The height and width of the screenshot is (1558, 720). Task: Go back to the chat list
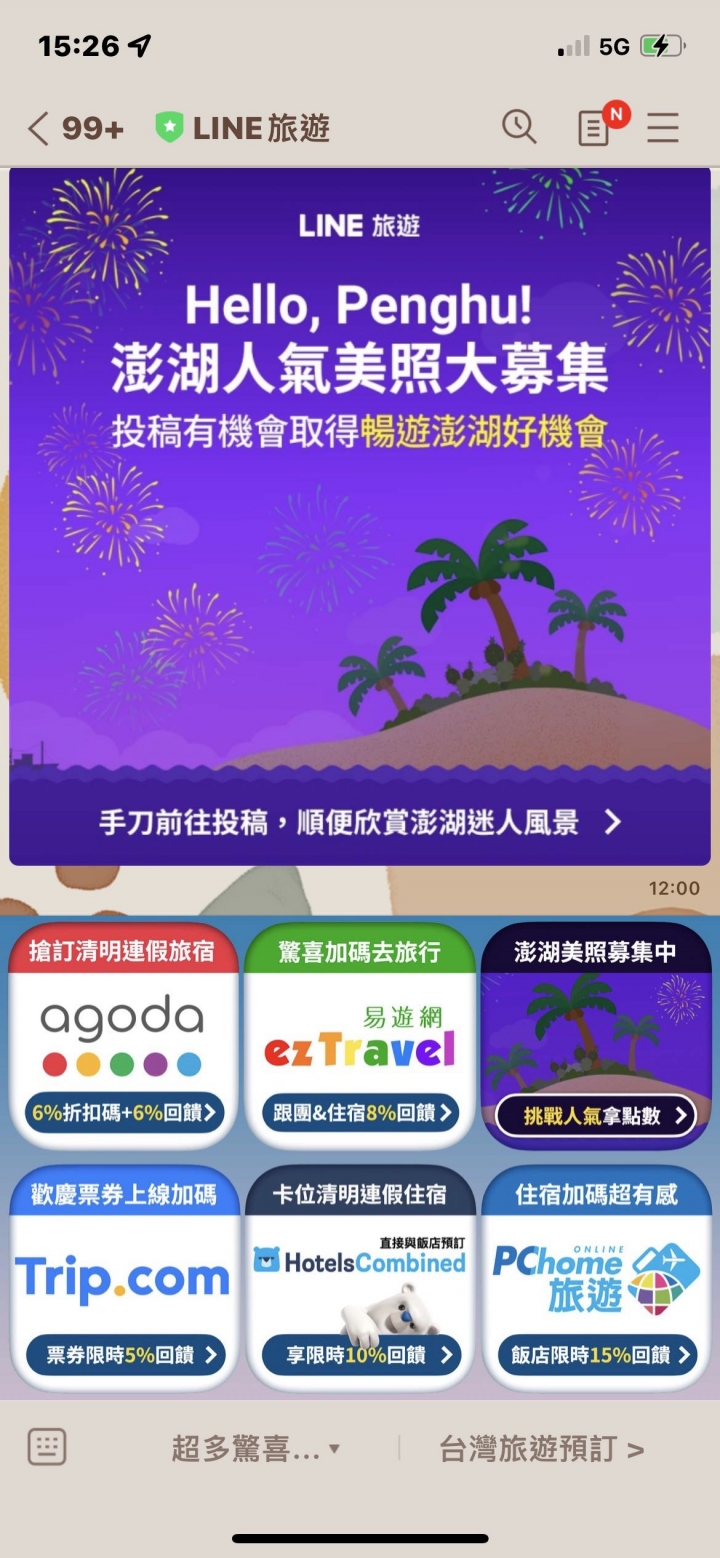40,128
